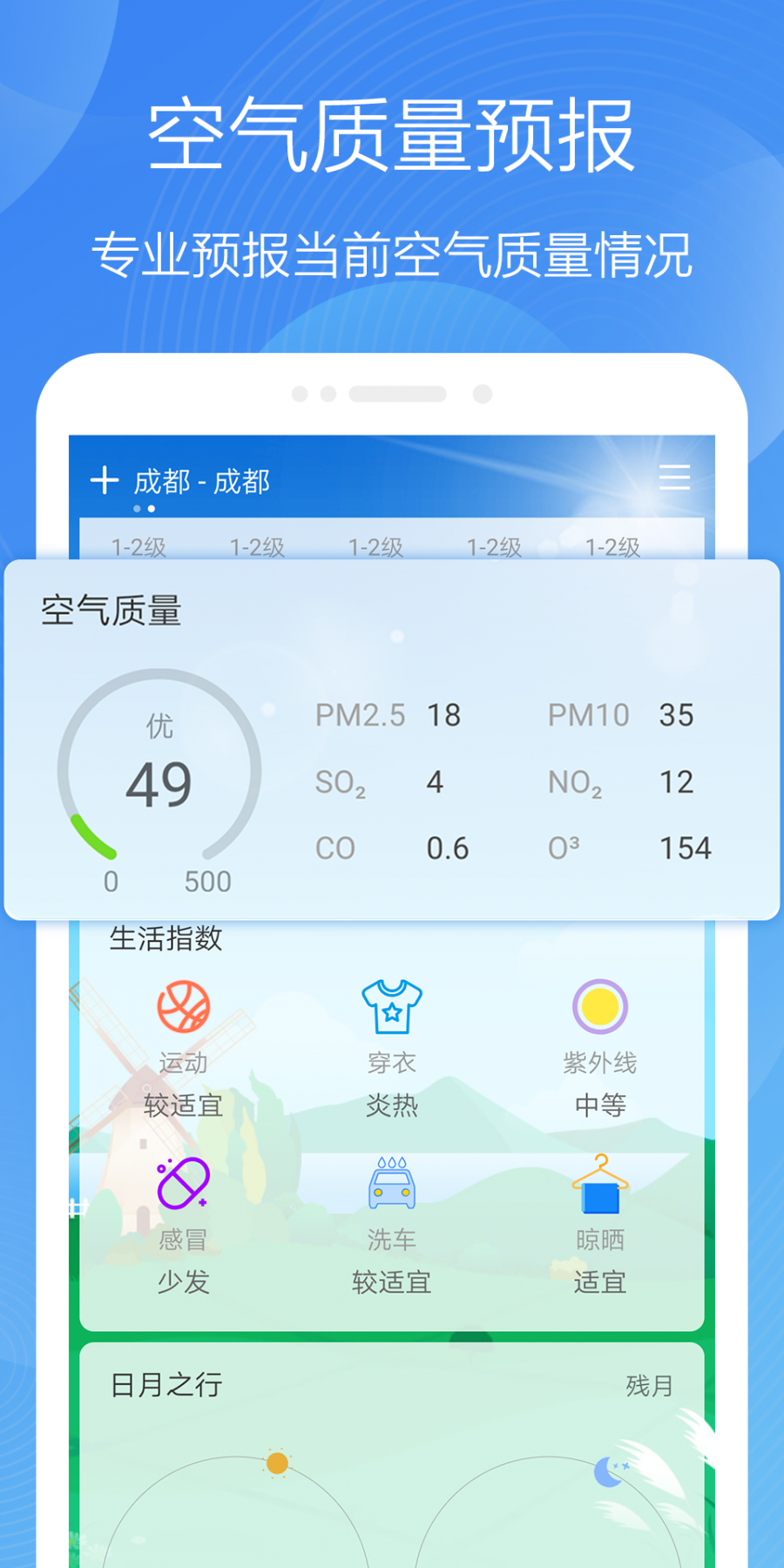Expand the 空气质量 air quality panel
This screenshot has height=1568, width=784.
109,613
